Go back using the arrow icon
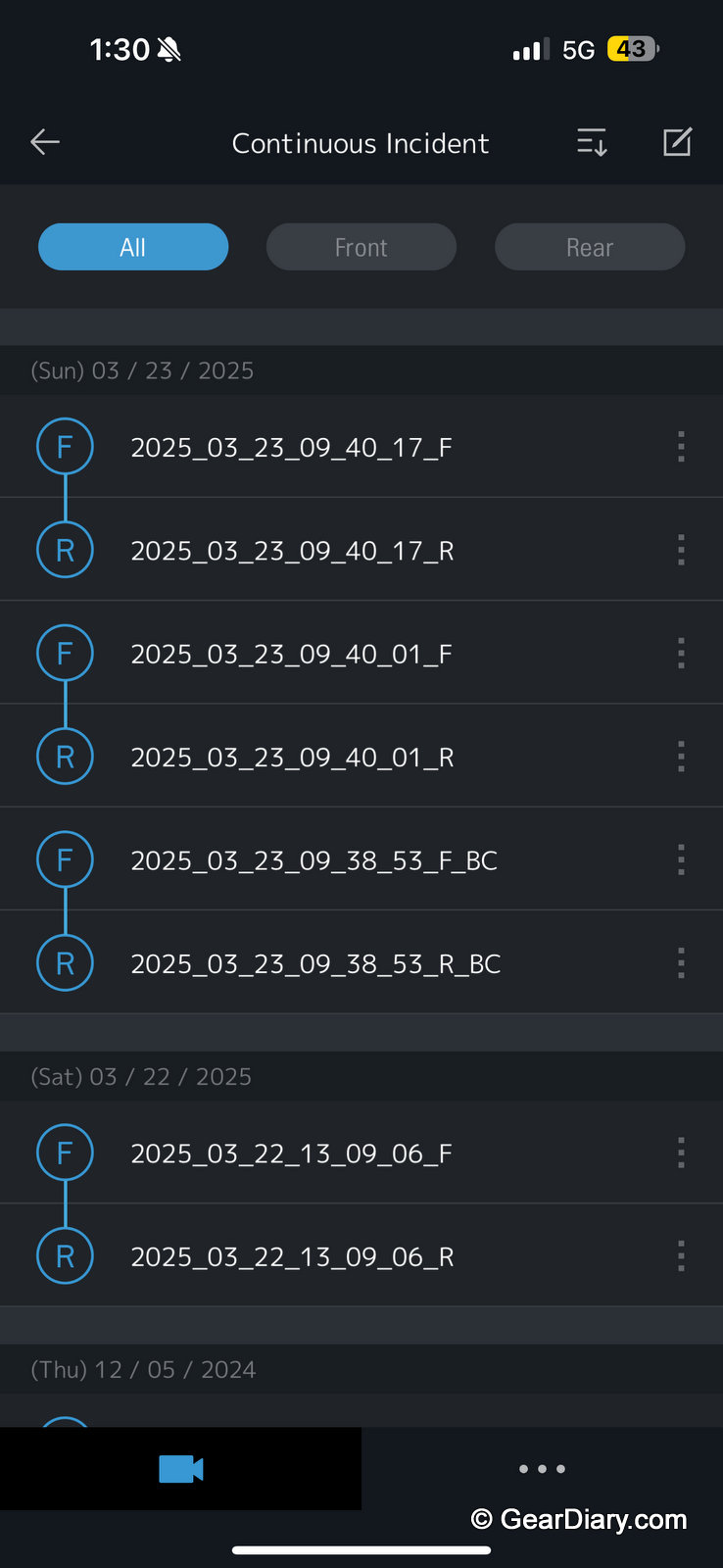The width and height of the screenshot is (723, 1568). pyautogui.click(x=45, y=142)
